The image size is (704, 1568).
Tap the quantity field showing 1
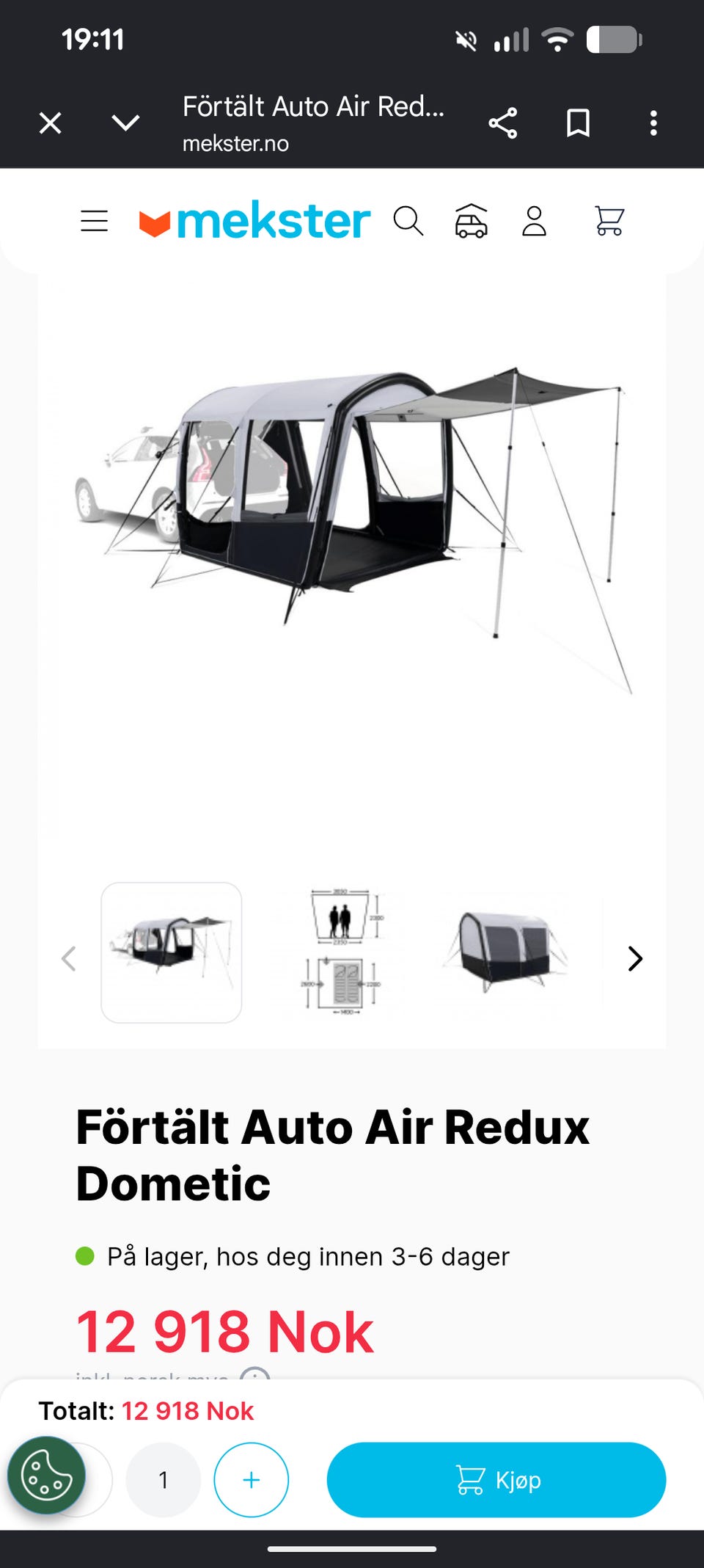point(164,1480)
